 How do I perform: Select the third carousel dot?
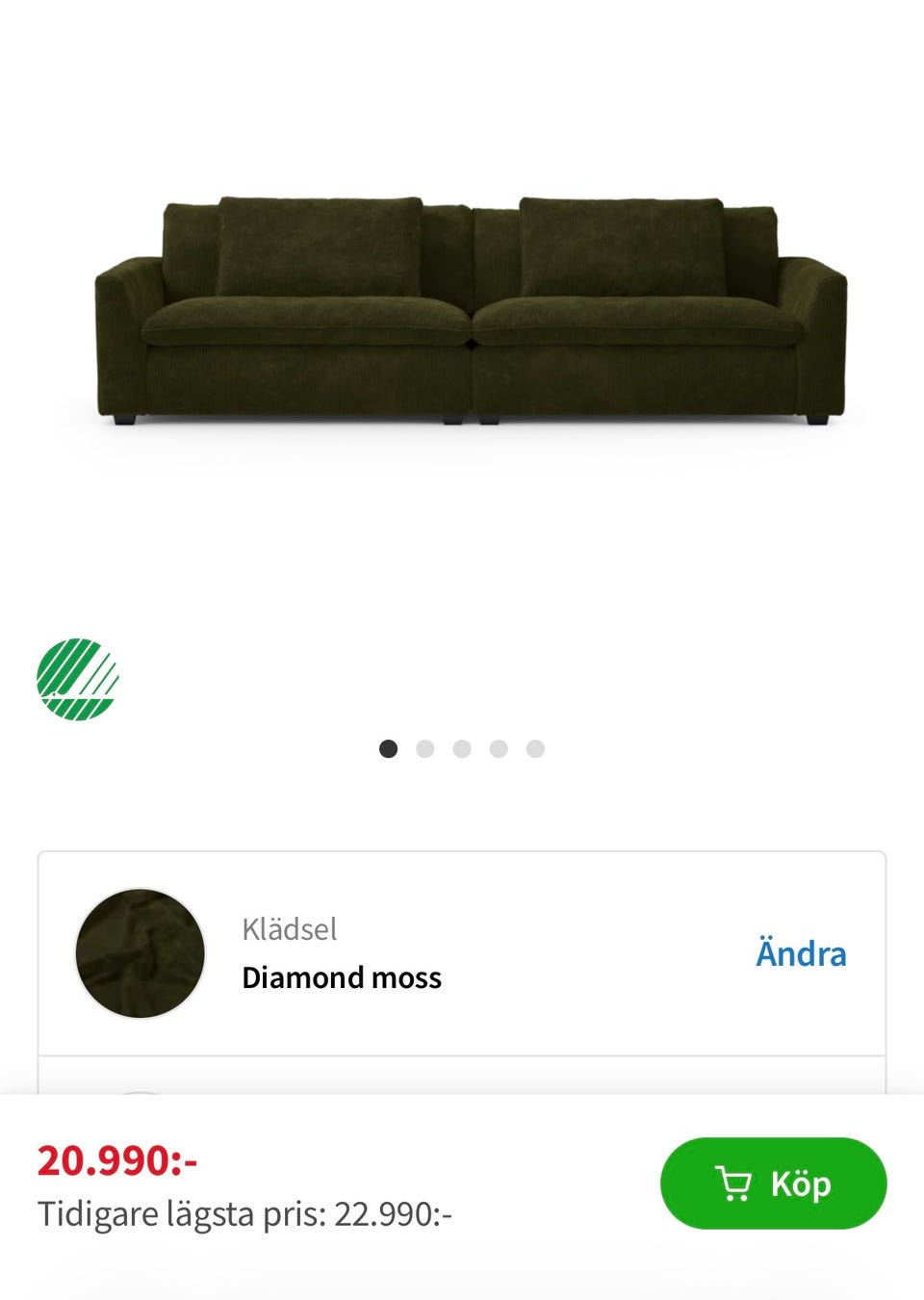462,747
